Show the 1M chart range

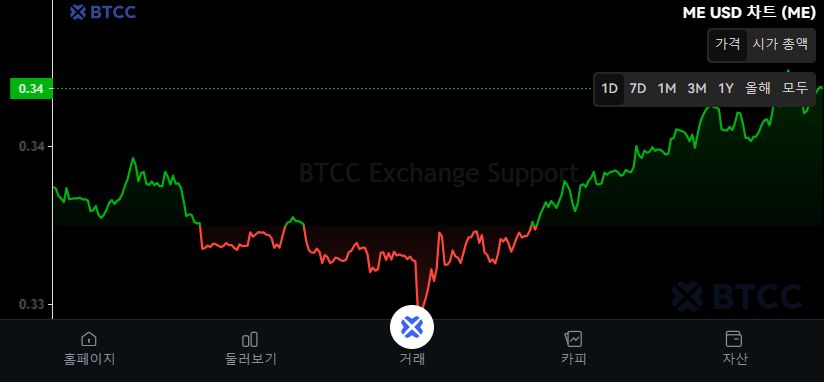click(x=666, y=89)
